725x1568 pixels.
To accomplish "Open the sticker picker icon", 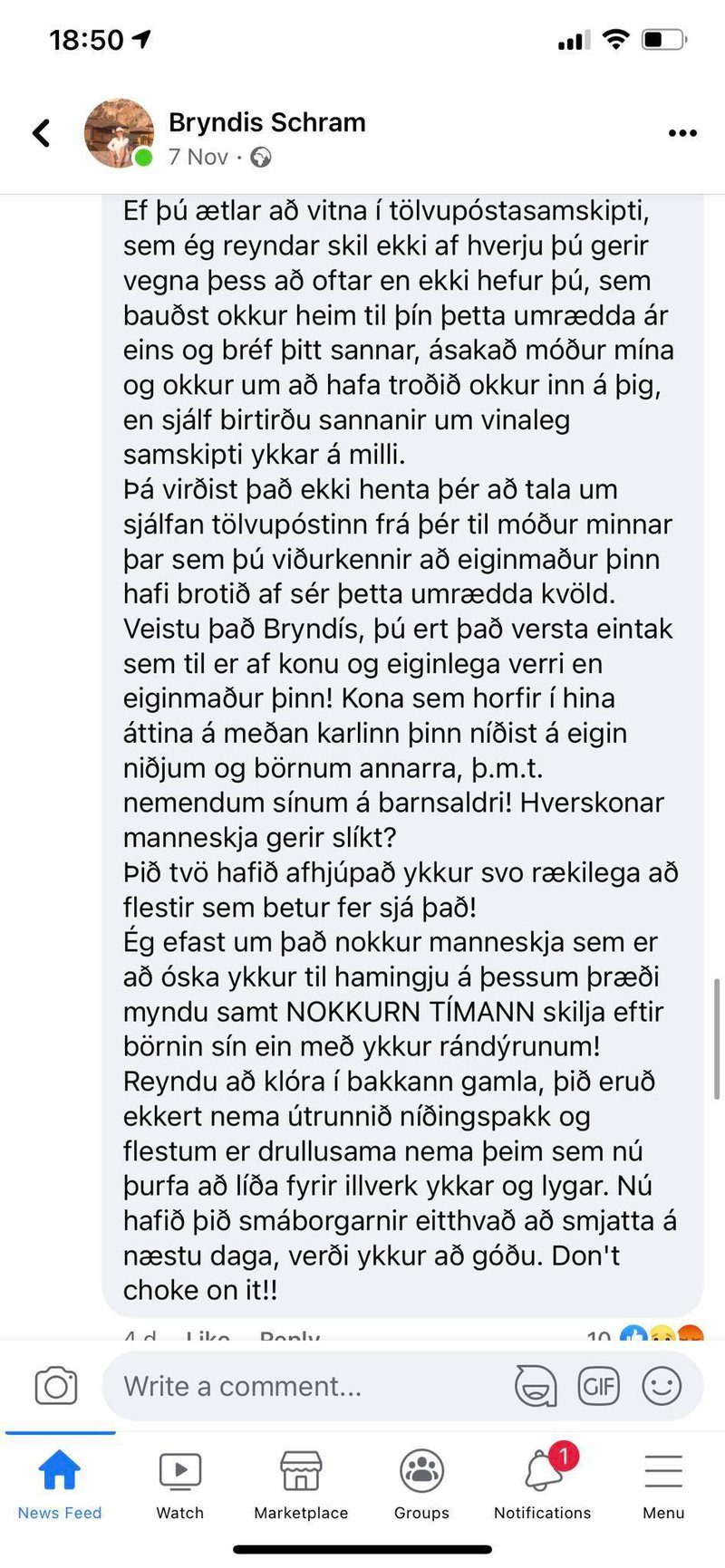I will 535,1386.
